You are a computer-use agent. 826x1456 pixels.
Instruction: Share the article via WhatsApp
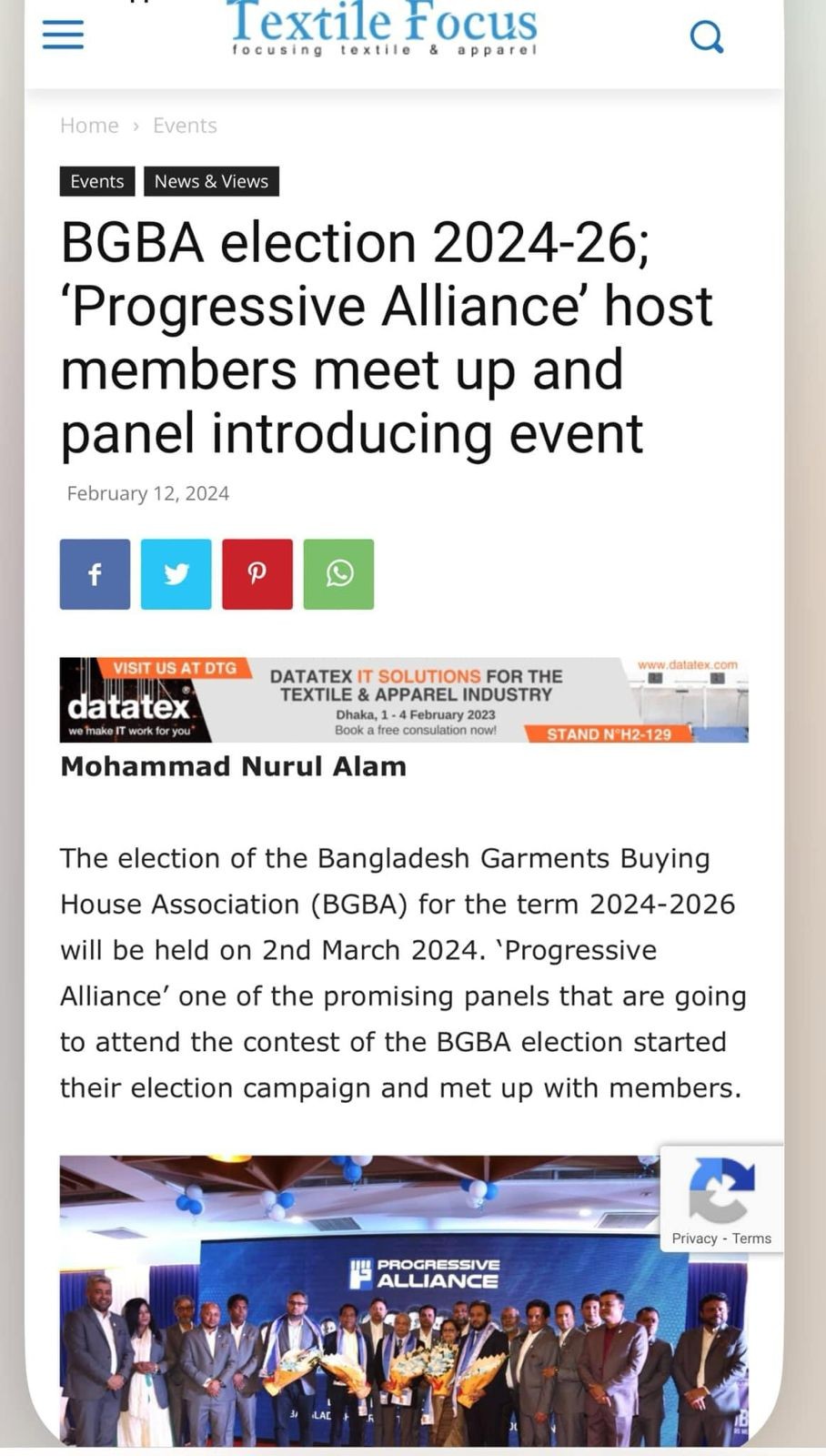(x=338, y=574)
